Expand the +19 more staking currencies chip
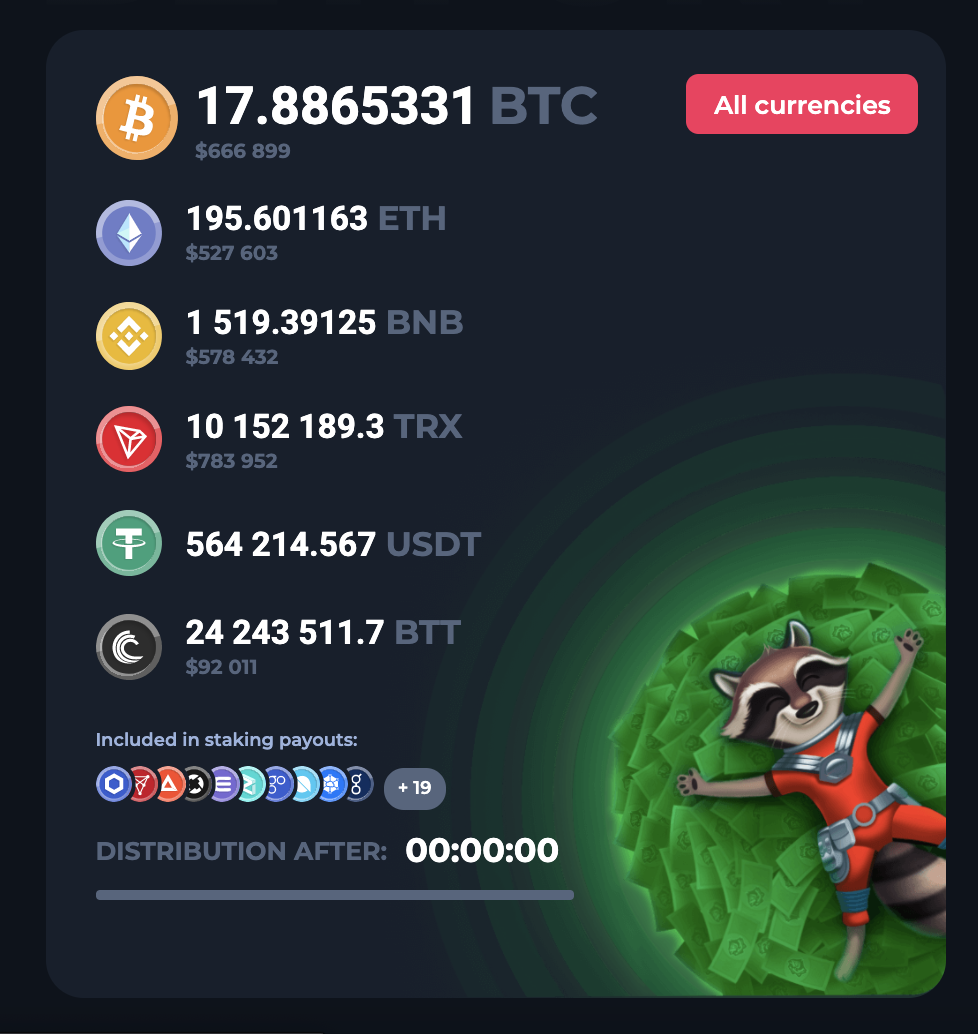This screenshot has width=978, height=1034. [414, 788]
